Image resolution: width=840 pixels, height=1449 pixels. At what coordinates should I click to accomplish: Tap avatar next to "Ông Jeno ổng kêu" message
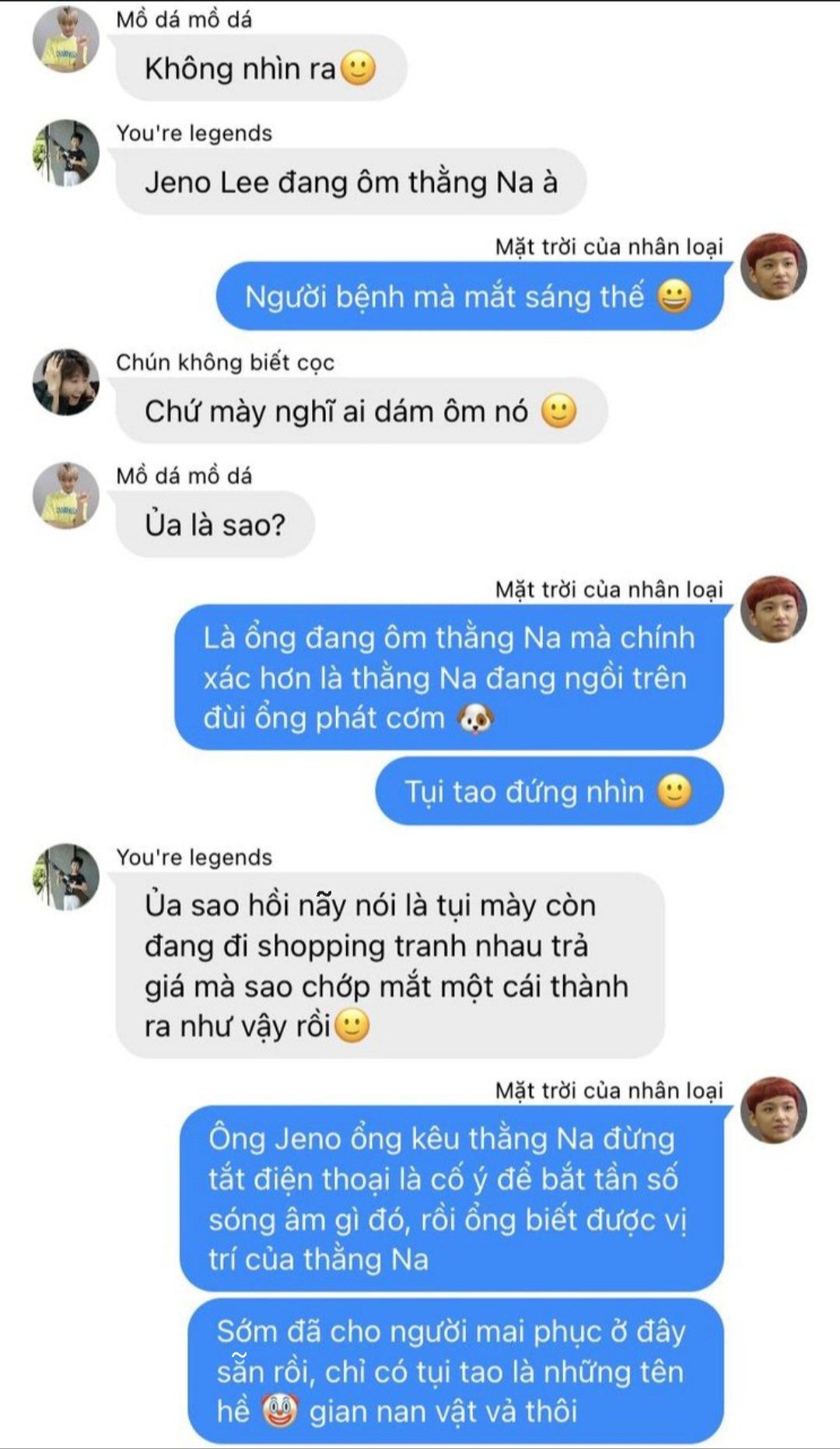click(773, 1110)
